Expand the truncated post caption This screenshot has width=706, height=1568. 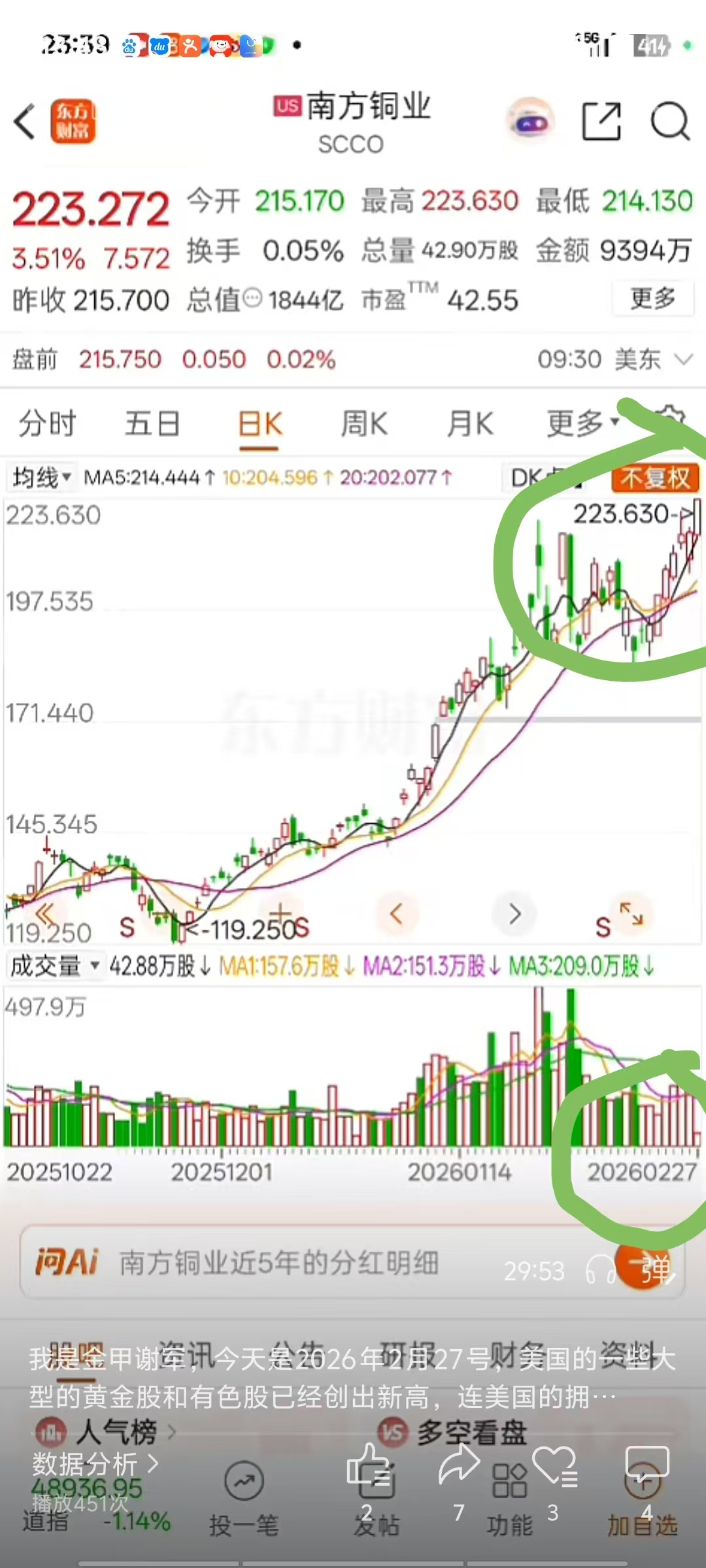coord(352,1378)
